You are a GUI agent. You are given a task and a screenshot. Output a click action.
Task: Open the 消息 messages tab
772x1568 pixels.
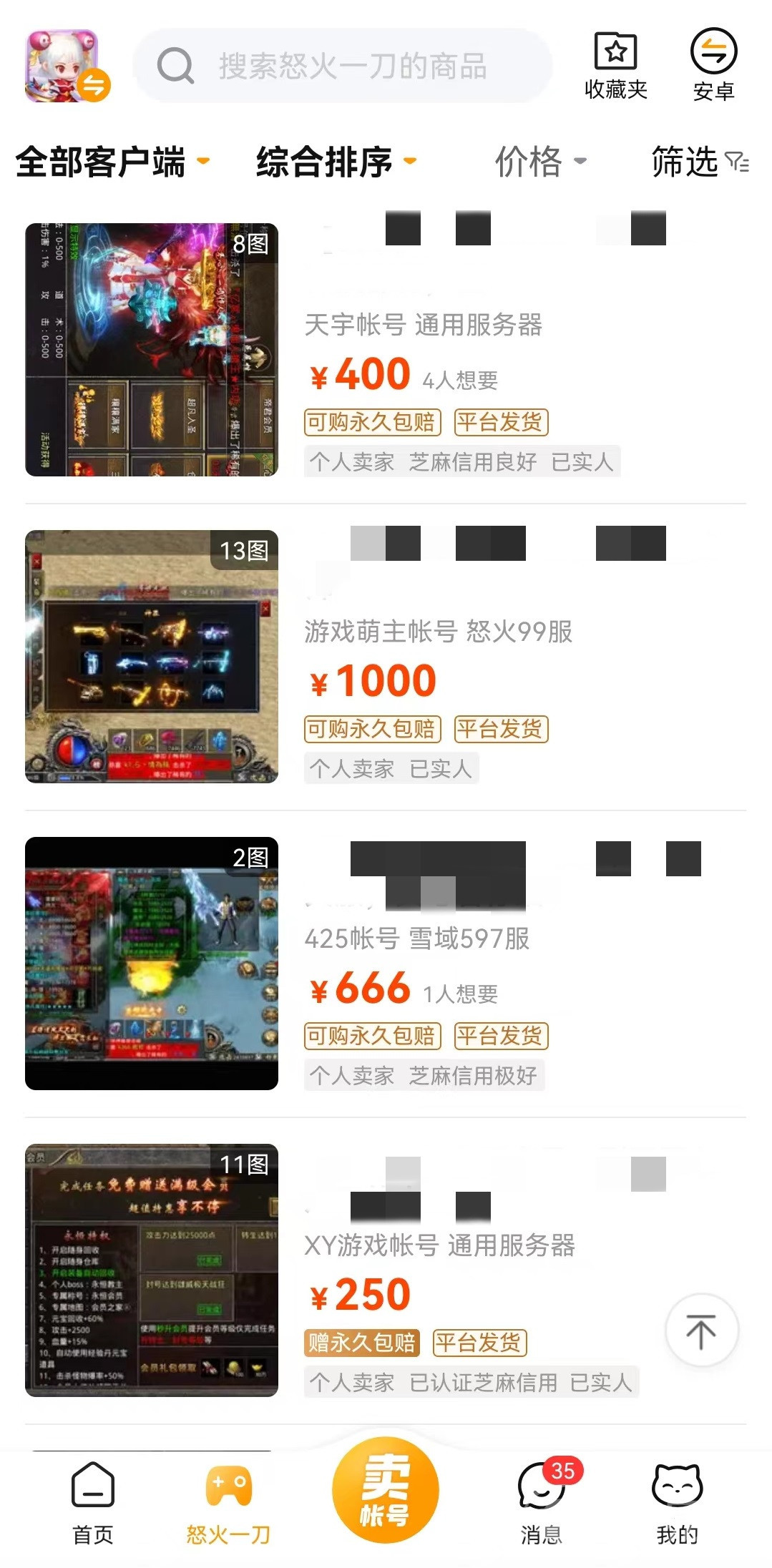click(x=541, y=1502)
